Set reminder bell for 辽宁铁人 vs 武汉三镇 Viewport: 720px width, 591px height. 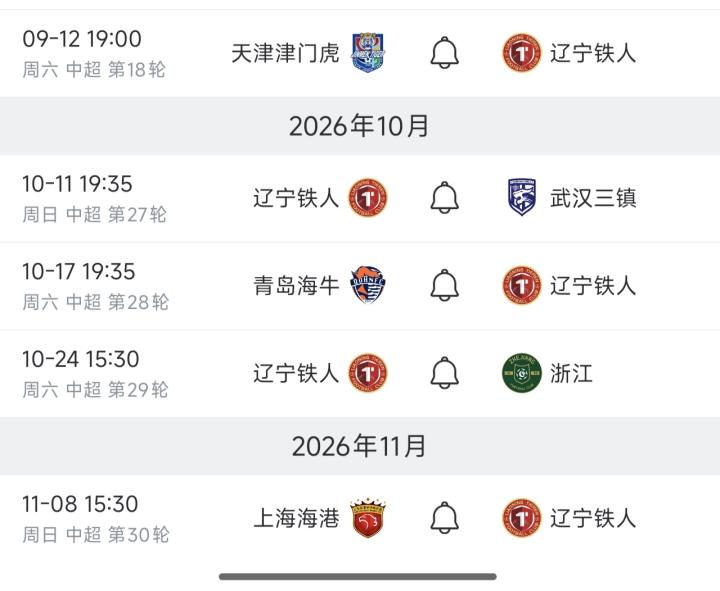[x=444, y=197]
